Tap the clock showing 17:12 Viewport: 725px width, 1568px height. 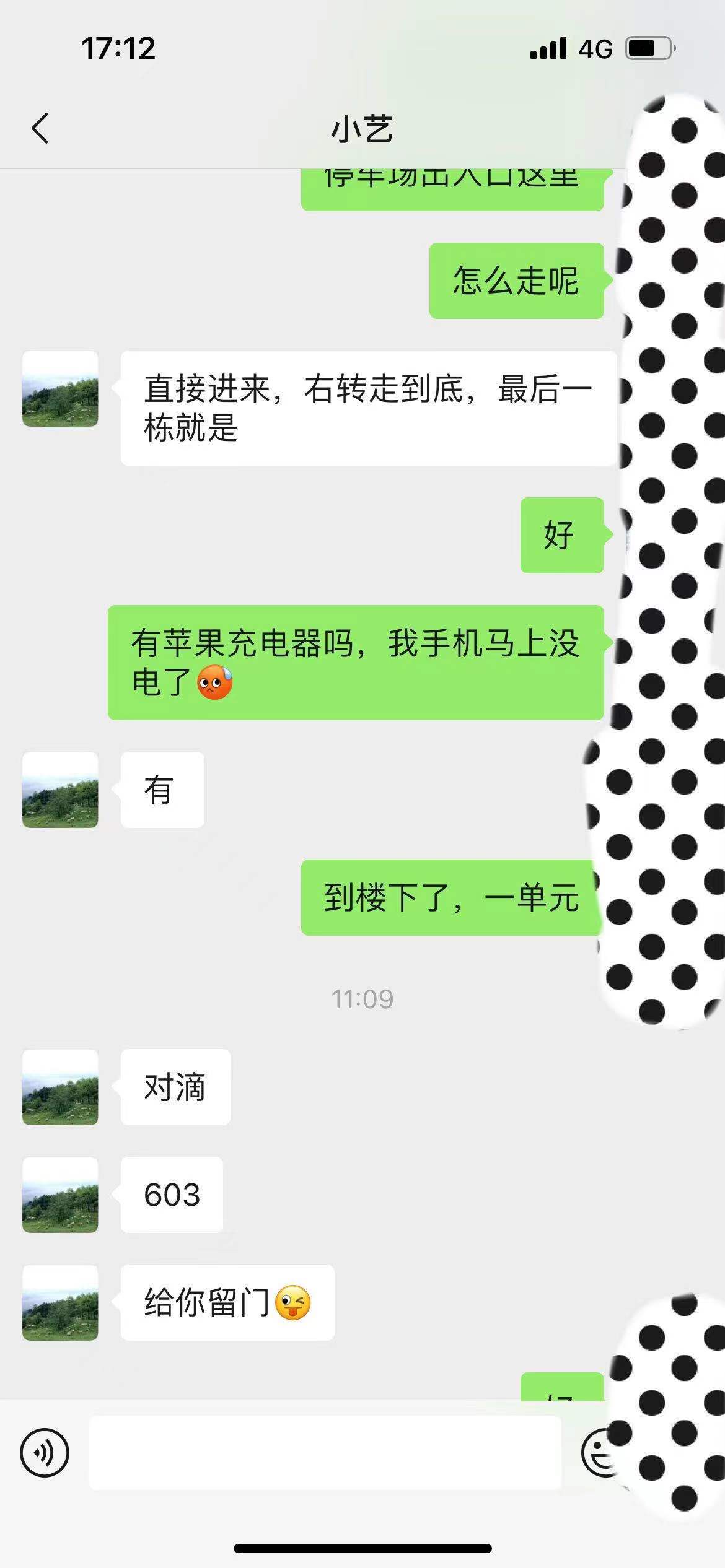tap(118, 48)
